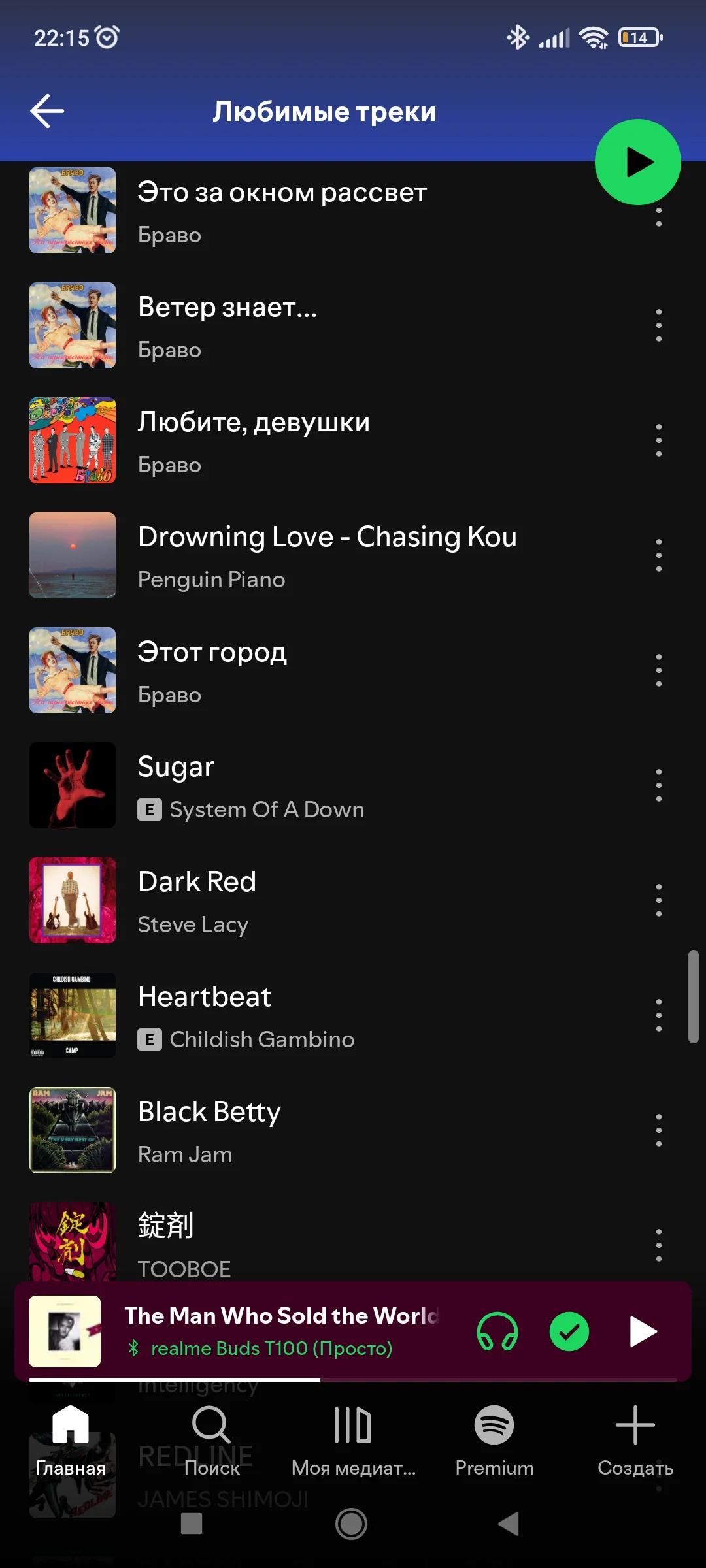Play Drowning Love - Chasing Kou

pyautogui.click(x=327, y=555)
